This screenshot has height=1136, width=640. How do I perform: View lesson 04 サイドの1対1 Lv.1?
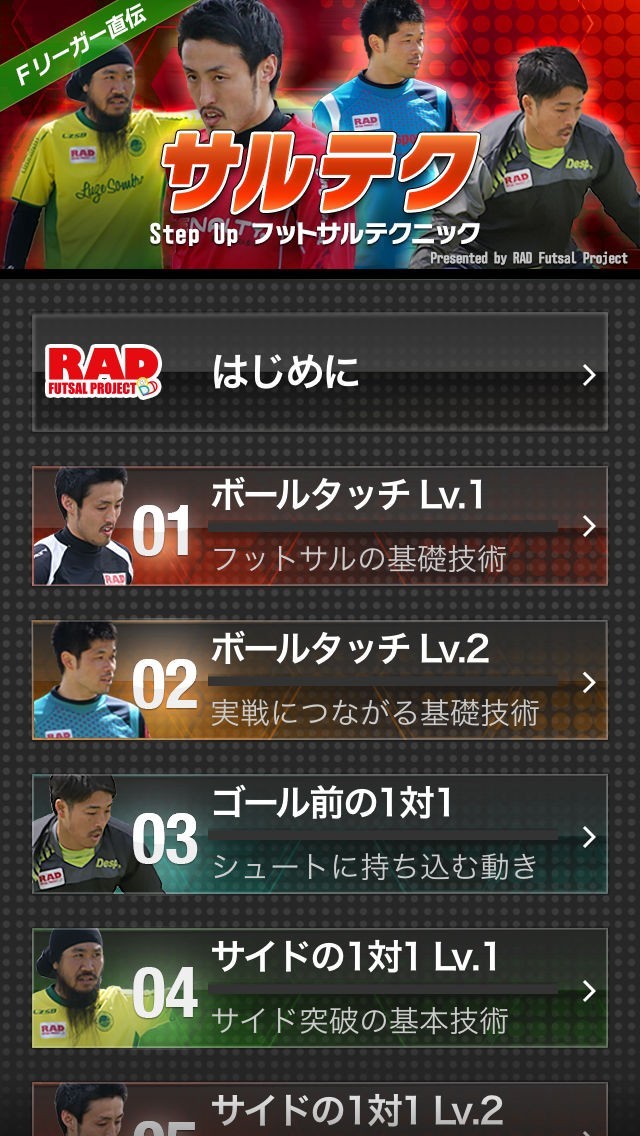point(319,988)
